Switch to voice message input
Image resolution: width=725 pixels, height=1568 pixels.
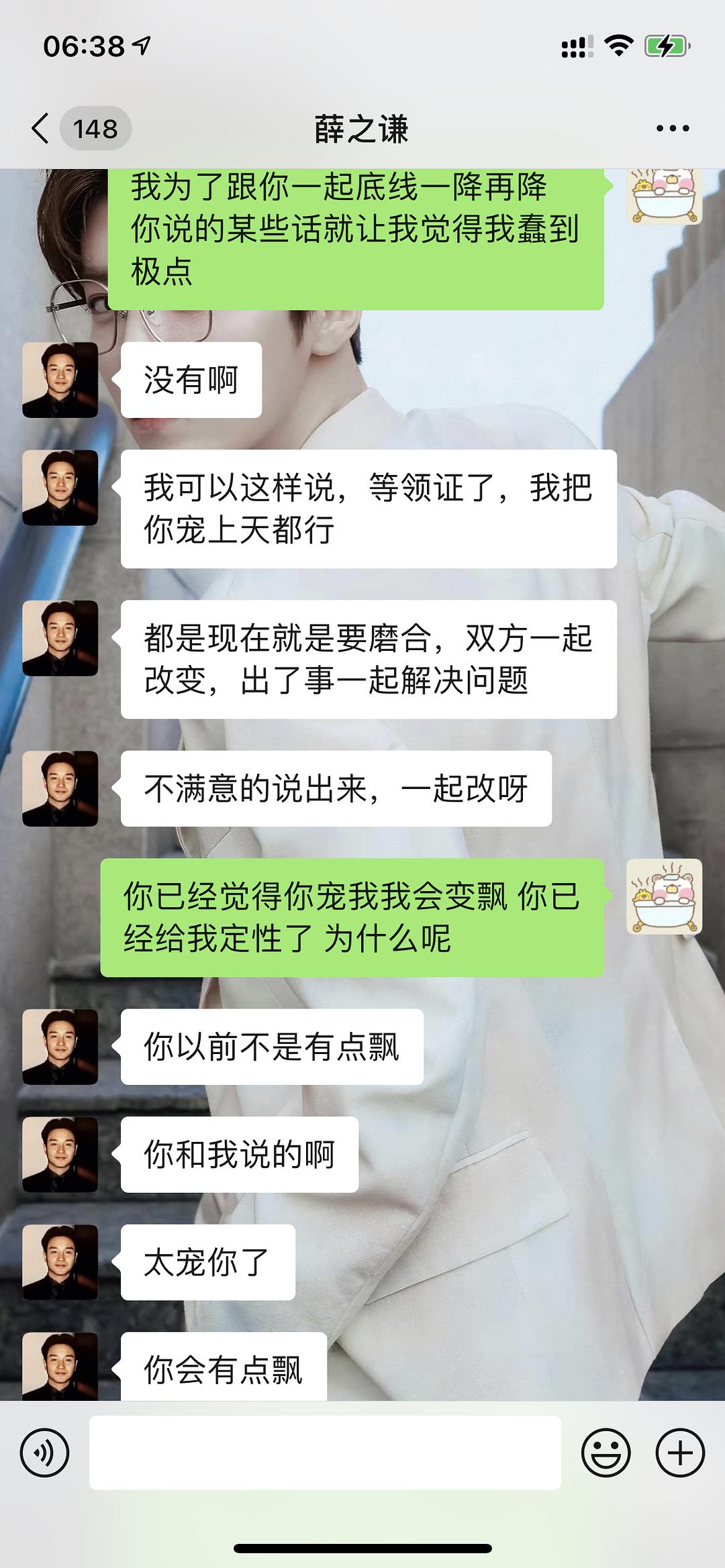(44, 1453)
